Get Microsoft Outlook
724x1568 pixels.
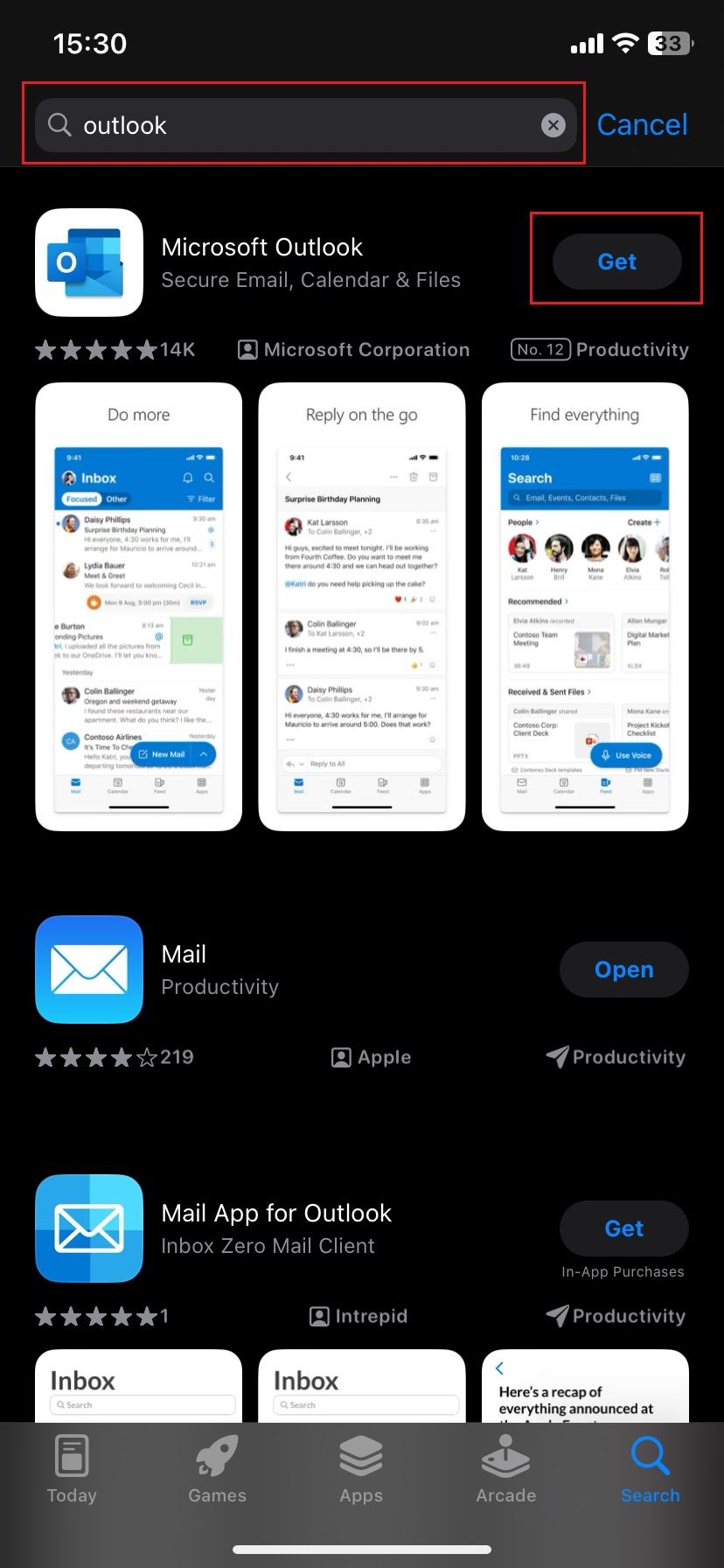click(x=616, y=262)
